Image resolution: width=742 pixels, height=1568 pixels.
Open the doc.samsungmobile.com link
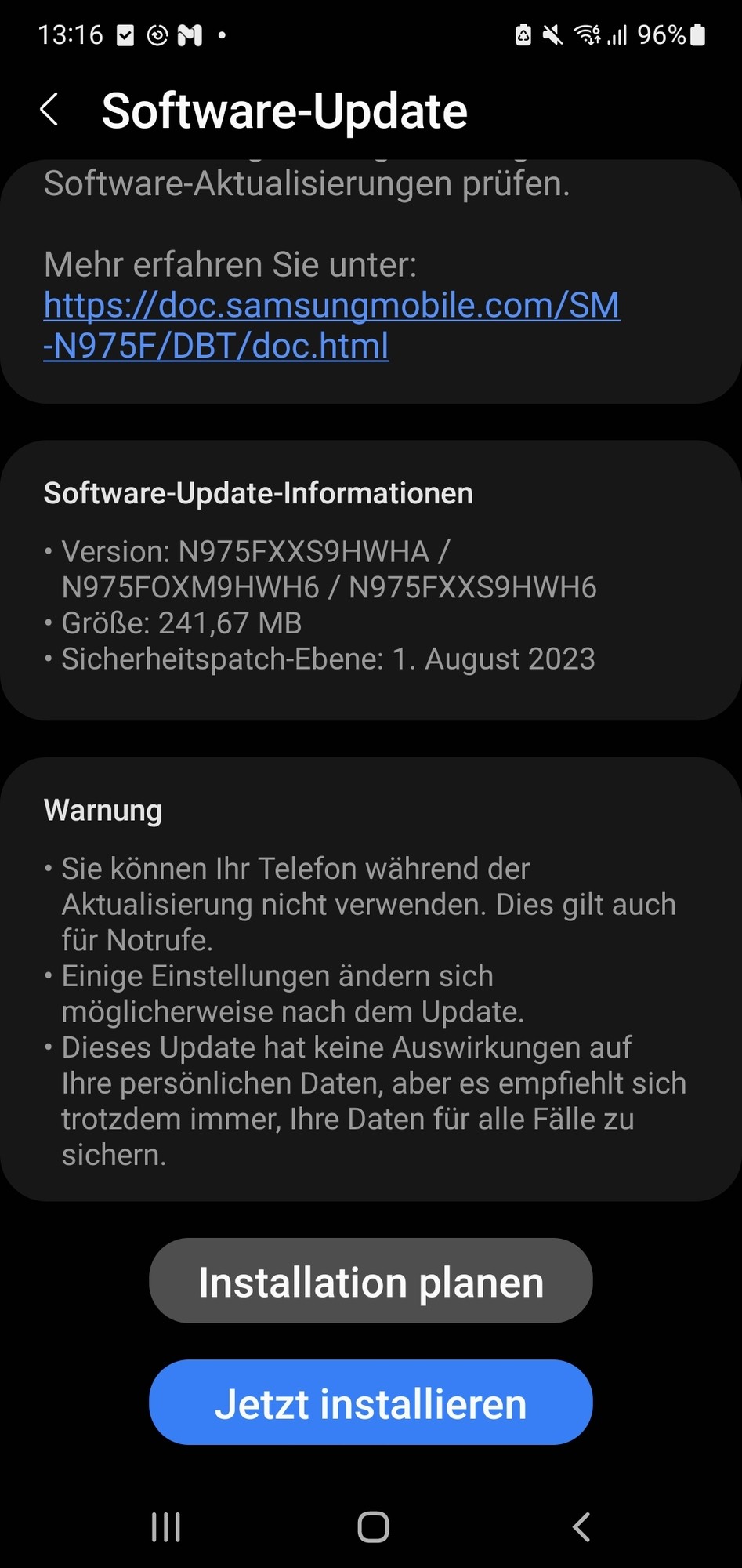tap(331, 307)
